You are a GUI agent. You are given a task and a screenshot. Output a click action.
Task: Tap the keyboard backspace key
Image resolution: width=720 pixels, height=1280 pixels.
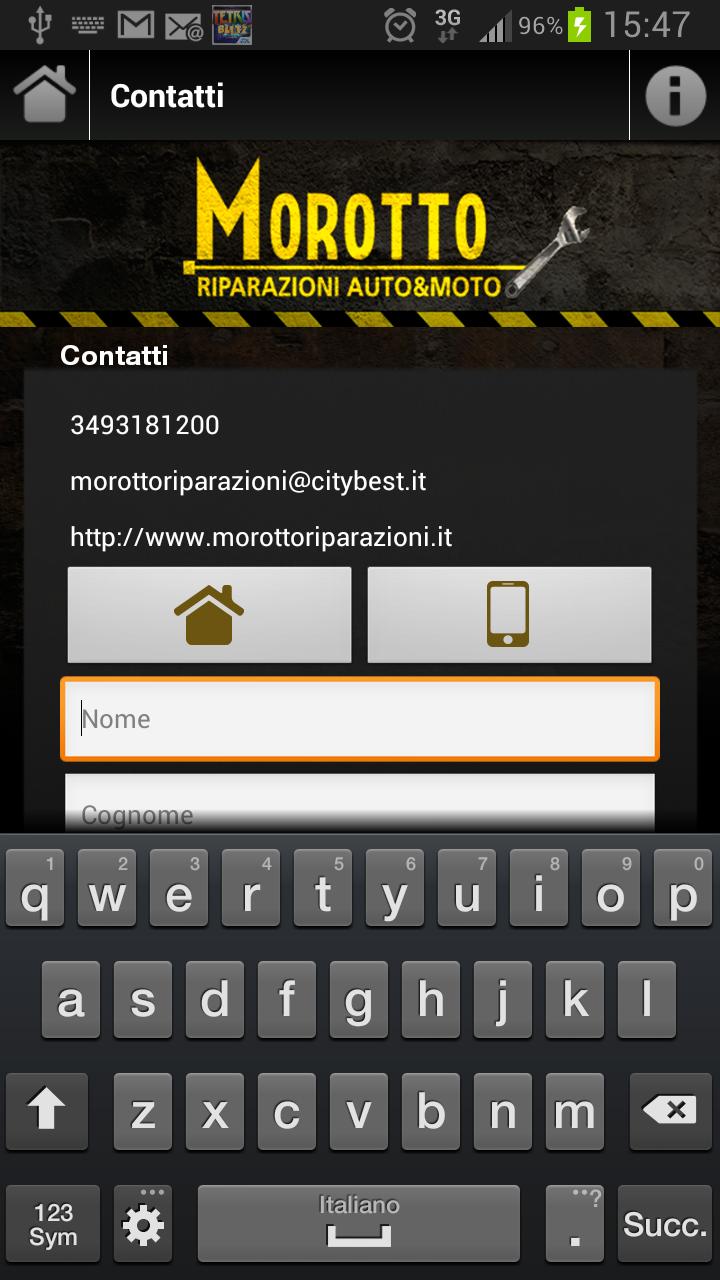(x=668, y=1111)
